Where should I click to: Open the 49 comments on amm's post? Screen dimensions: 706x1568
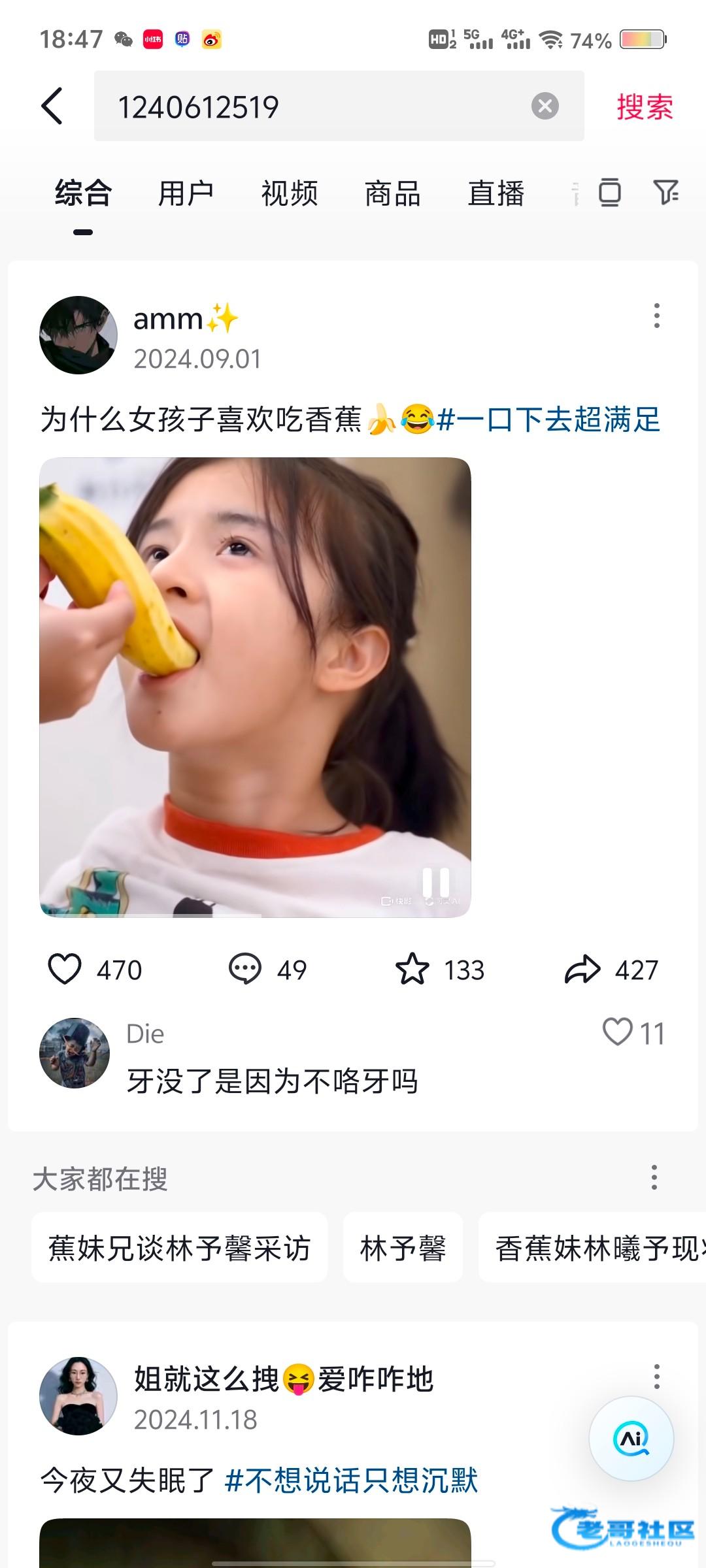coord(245,969)
